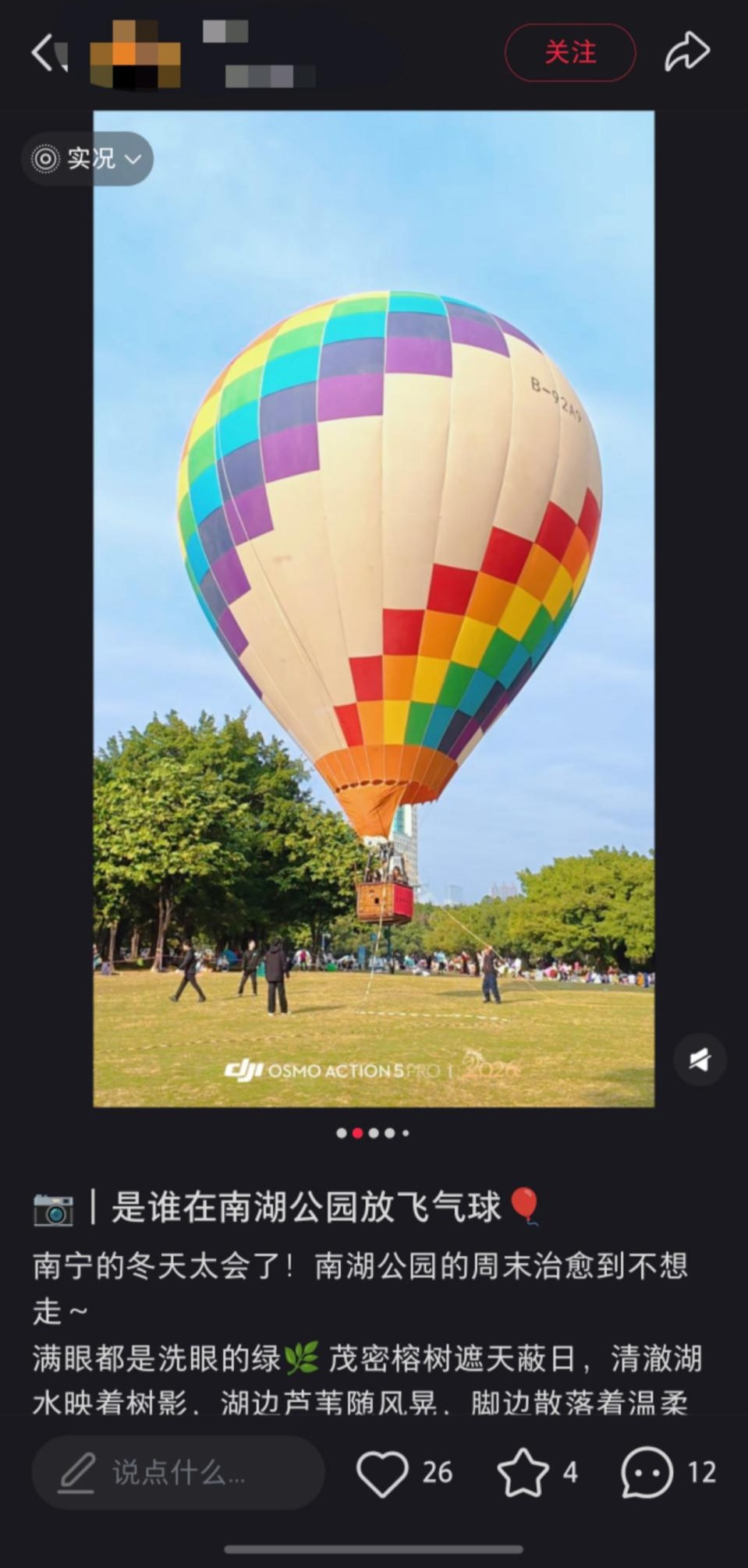The image size is (748, 1568).
Task: Open the post author's profile avatar
Action: point(135,55)
